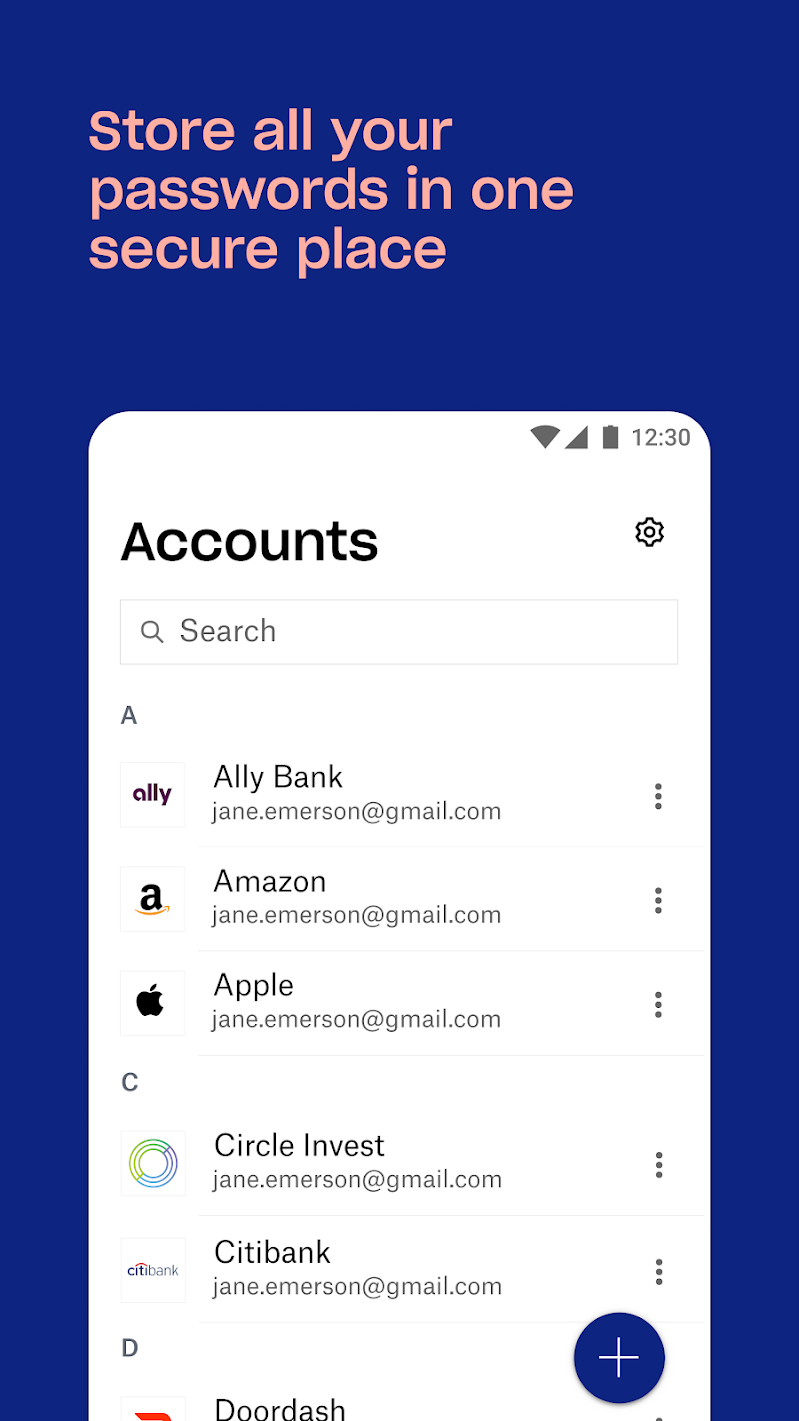
Task: Click the Citibank logo icon
Action: (152, 1270)
